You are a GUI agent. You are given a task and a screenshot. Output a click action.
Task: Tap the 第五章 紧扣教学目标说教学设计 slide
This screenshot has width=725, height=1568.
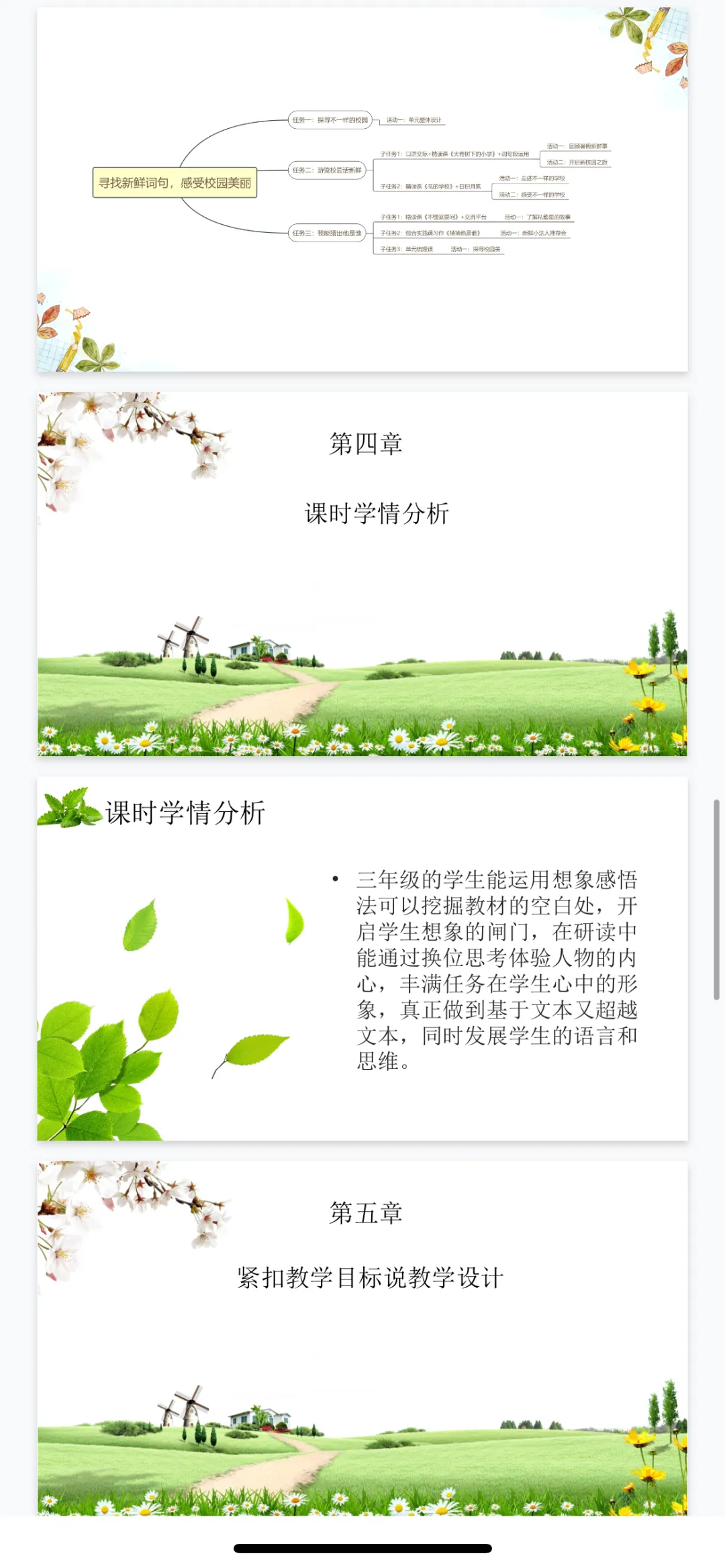pyautogui.click(x=362, y=1339)
